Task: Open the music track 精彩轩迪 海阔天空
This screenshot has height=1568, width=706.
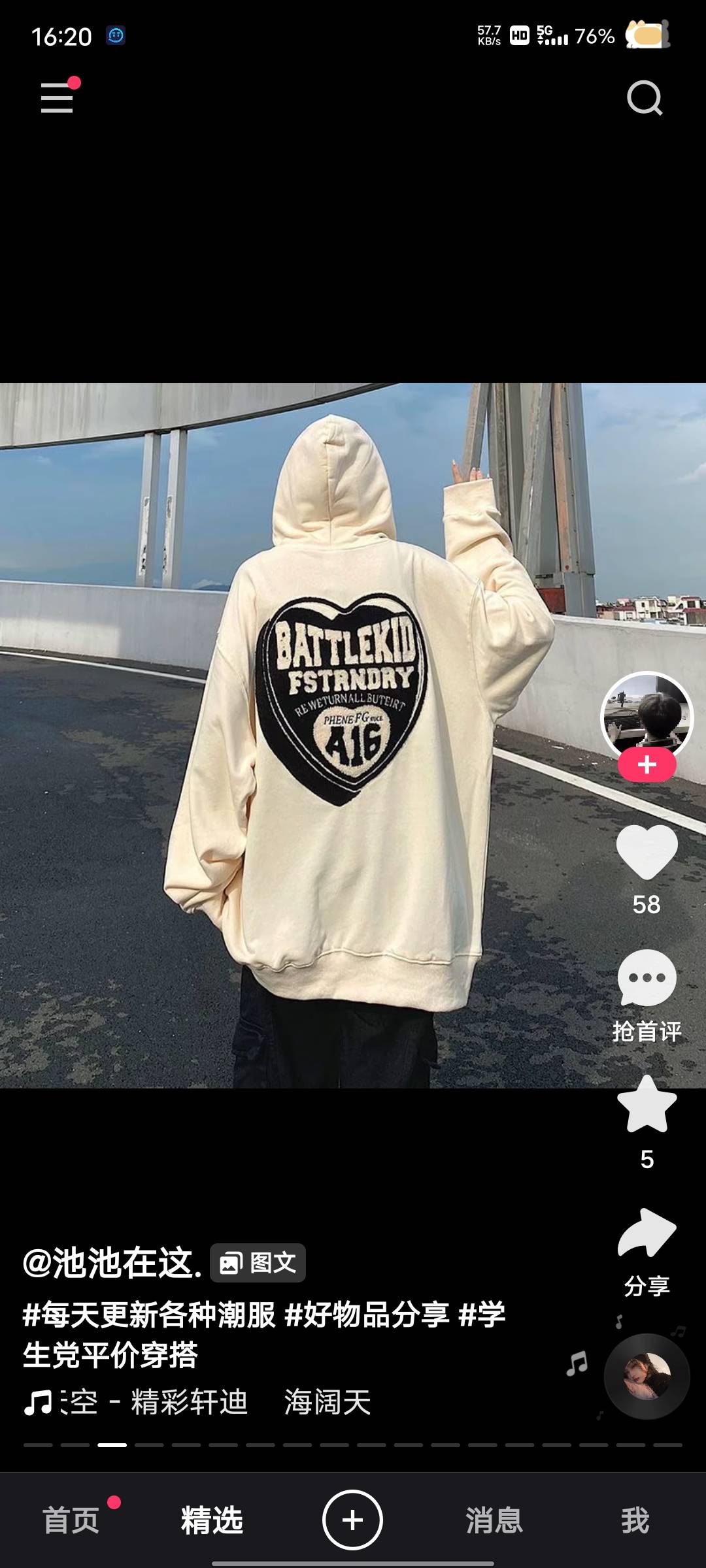Action: 196,1402
